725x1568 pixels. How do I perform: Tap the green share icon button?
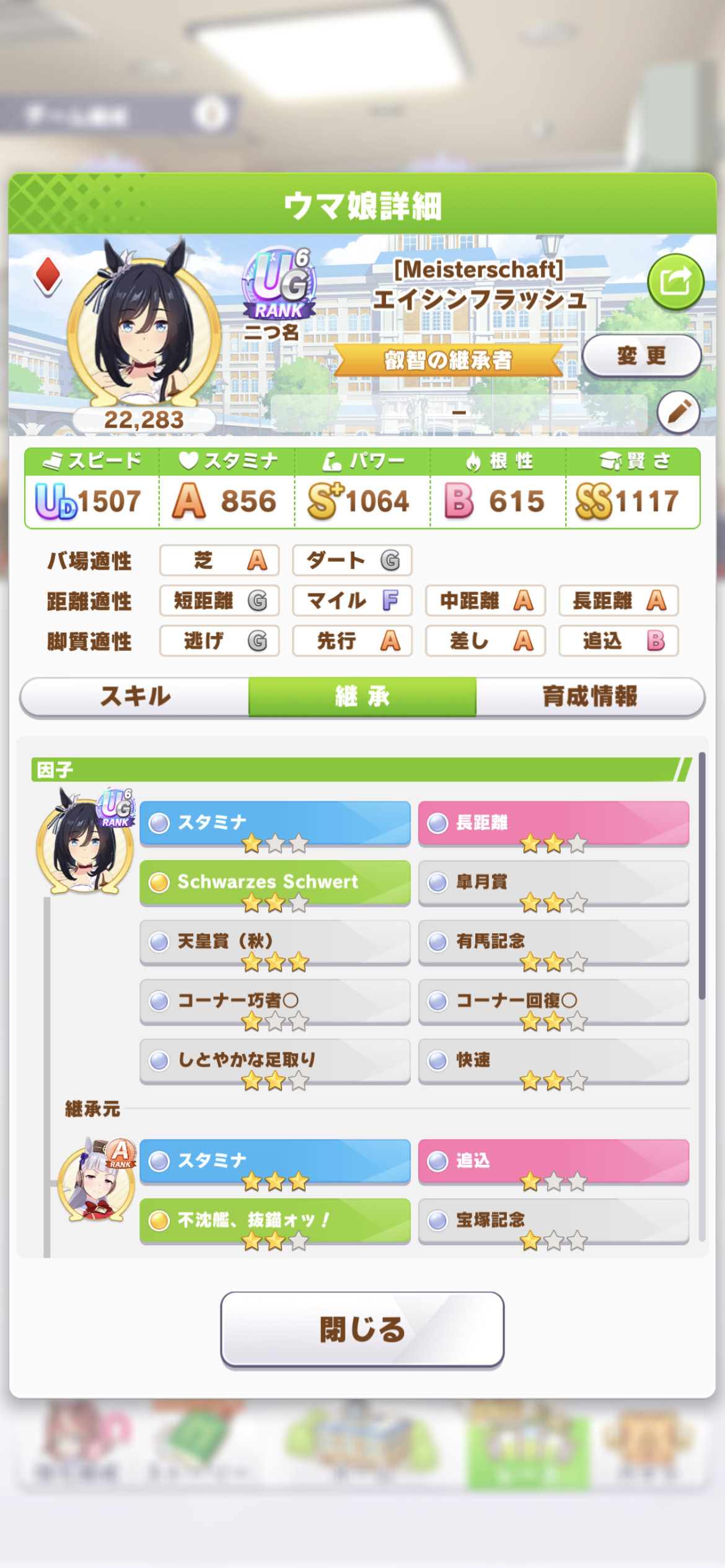(675, 282)
